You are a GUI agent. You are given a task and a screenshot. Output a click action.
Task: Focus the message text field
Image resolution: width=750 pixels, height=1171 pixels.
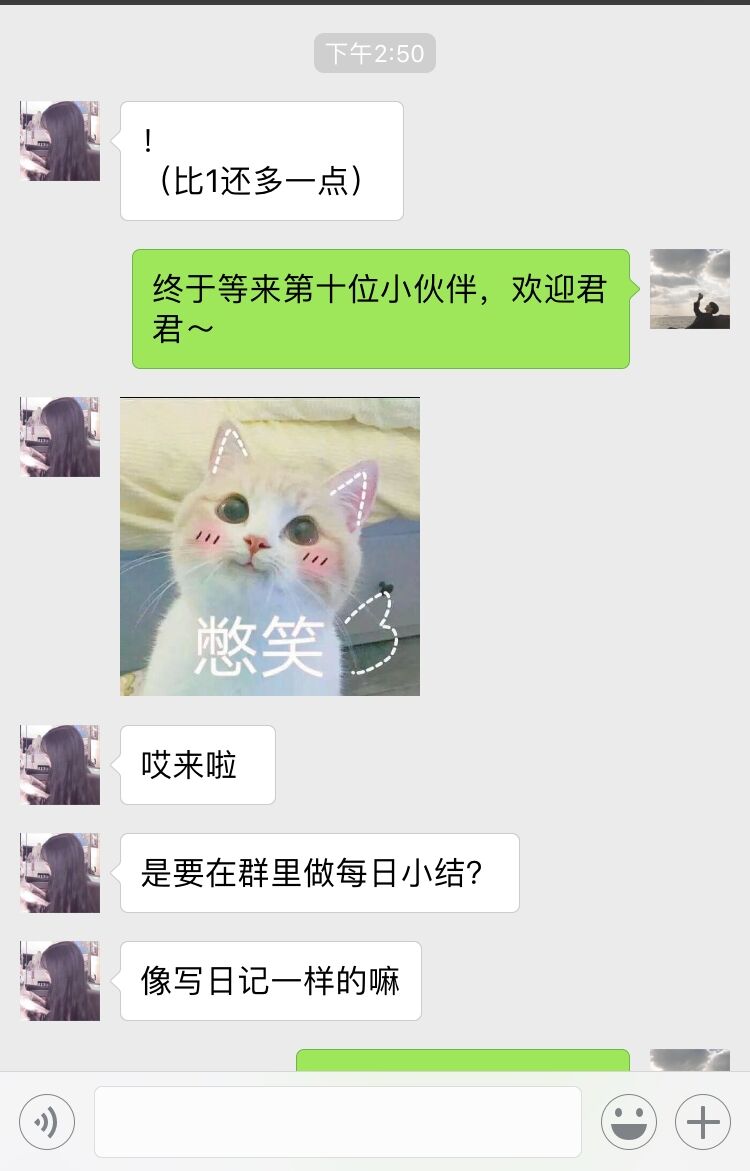337,1122
